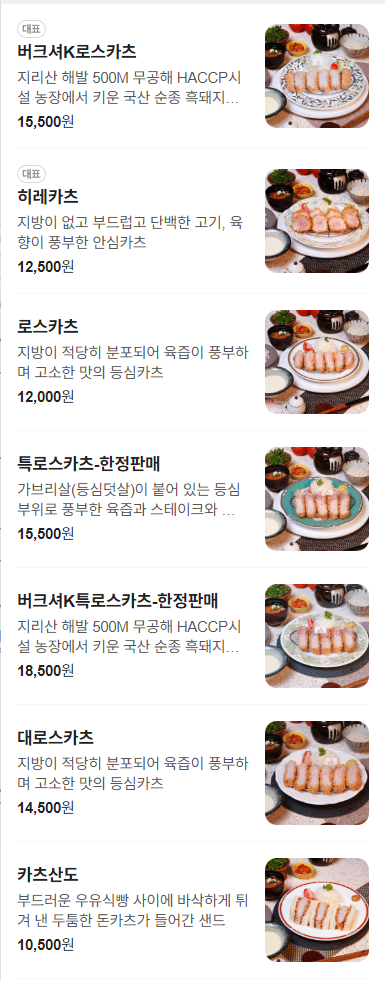The image size is (385, 981).
Task: Open the 버크셔K로스카츠 menu item
Action: tap(193, 76)
